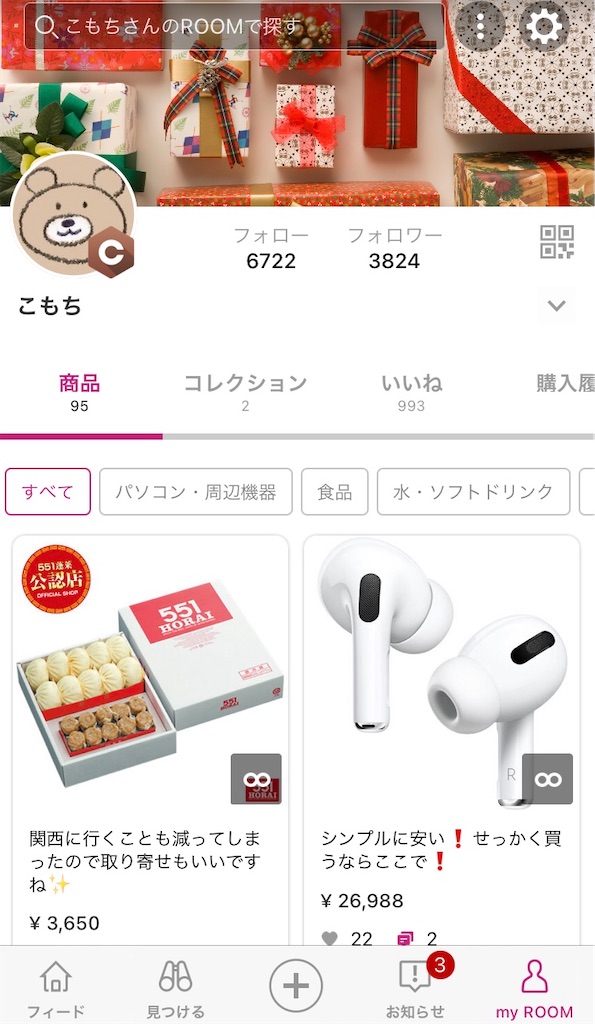Switch to the いいね tab

[411, 392]
